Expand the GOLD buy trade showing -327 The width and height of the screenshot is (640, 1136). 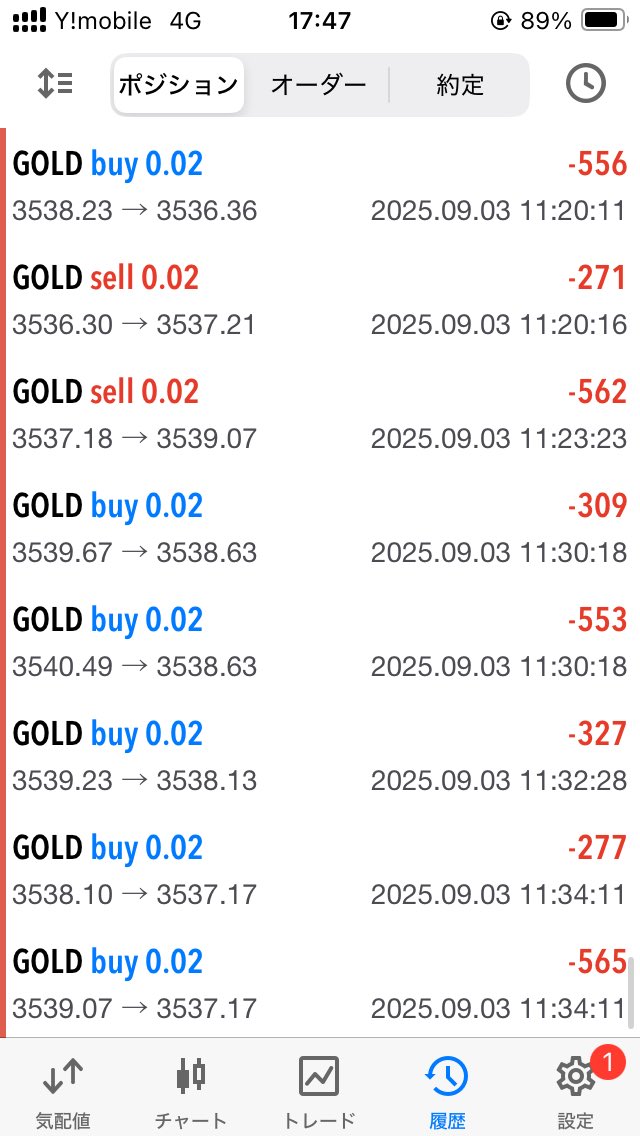pos(320,756)
